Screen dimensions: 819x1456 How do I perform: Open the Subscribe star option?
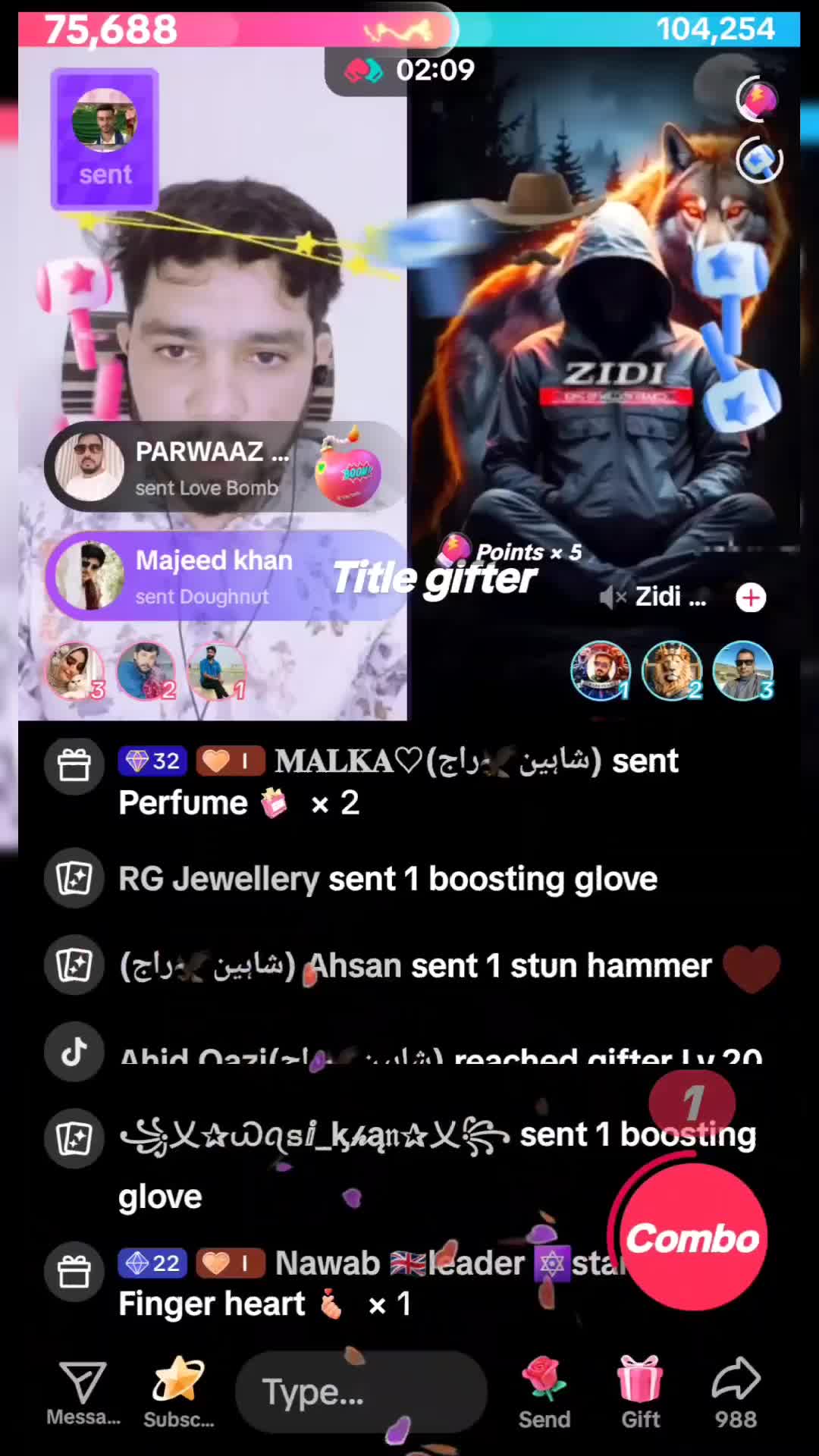coord(179,1392)
